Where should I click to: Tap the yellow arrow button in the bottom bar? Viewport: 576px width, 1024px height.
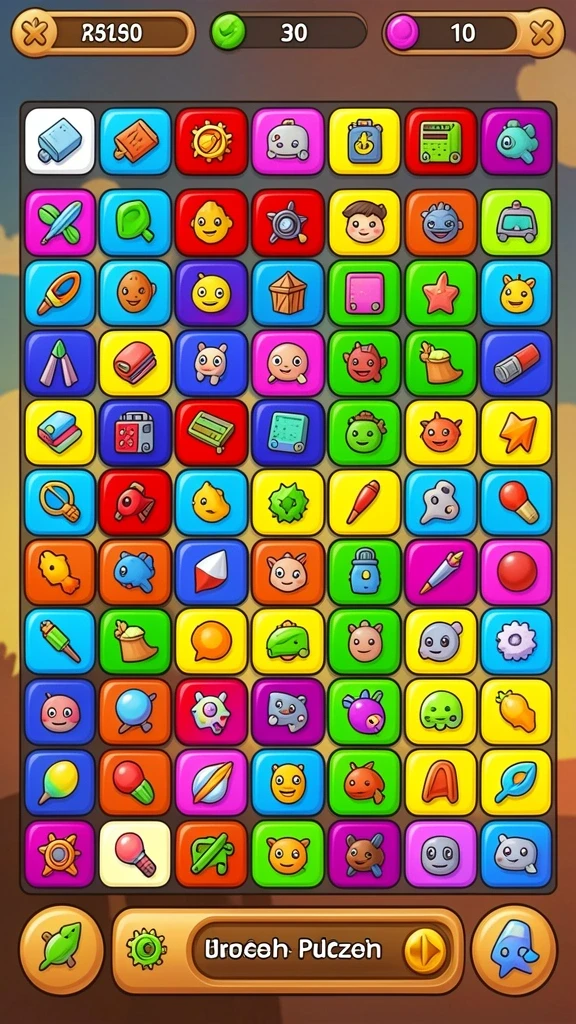point(425,950)
